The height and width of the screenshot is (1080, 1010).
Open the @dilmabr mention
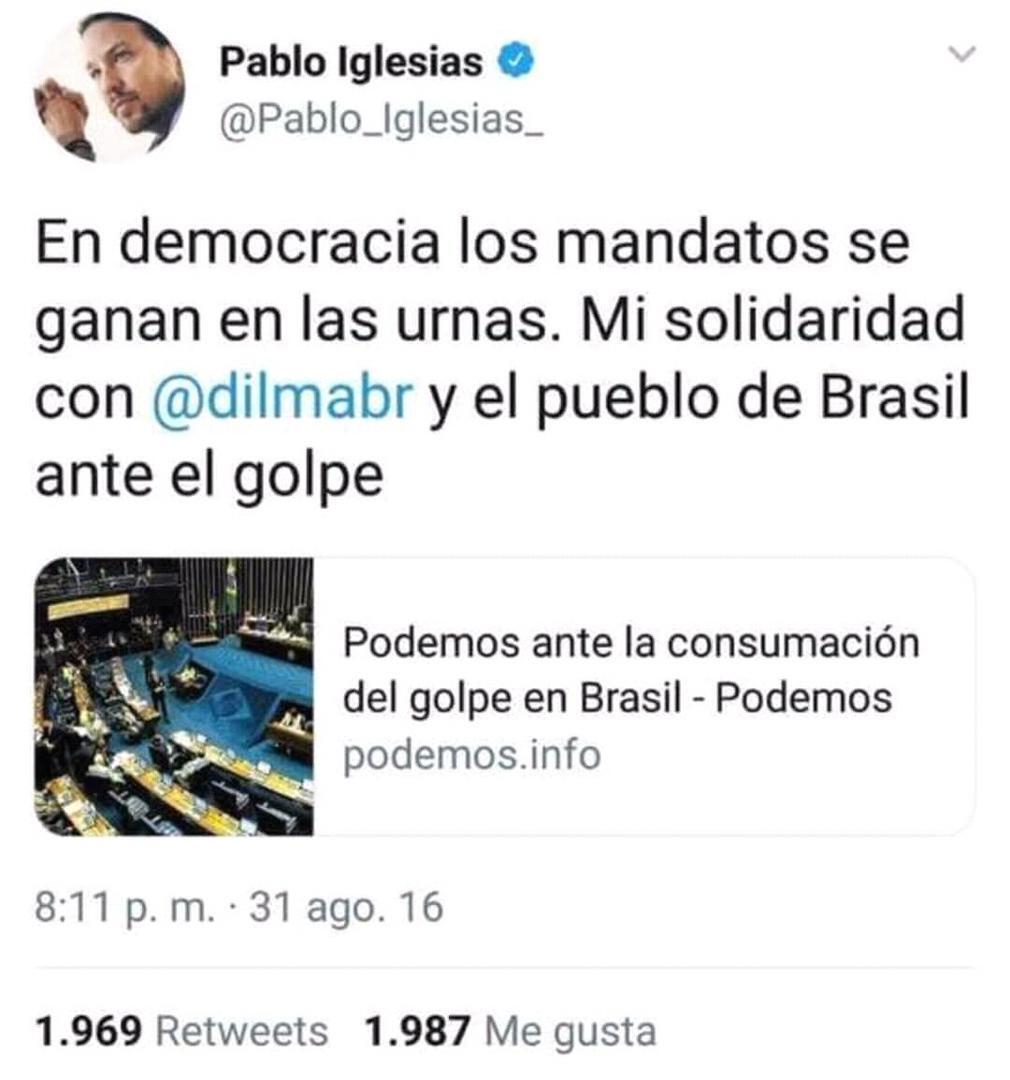(282, 400)
